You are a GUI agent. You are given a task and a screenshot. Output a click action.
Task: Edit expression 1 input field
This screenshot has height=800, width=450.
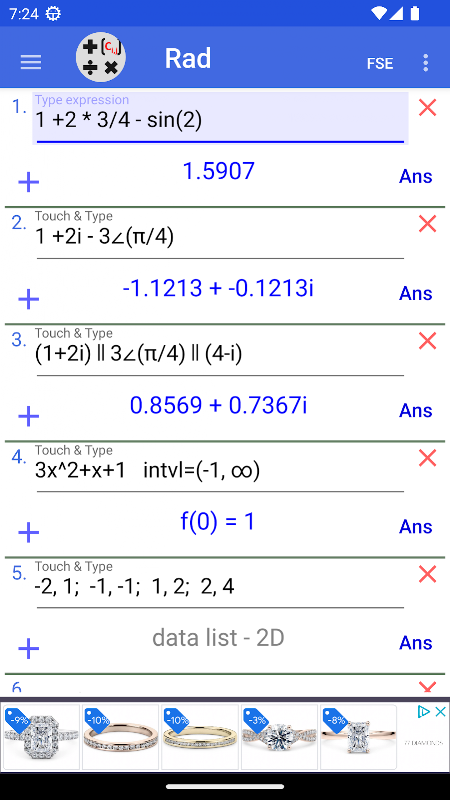pos(220,118)
